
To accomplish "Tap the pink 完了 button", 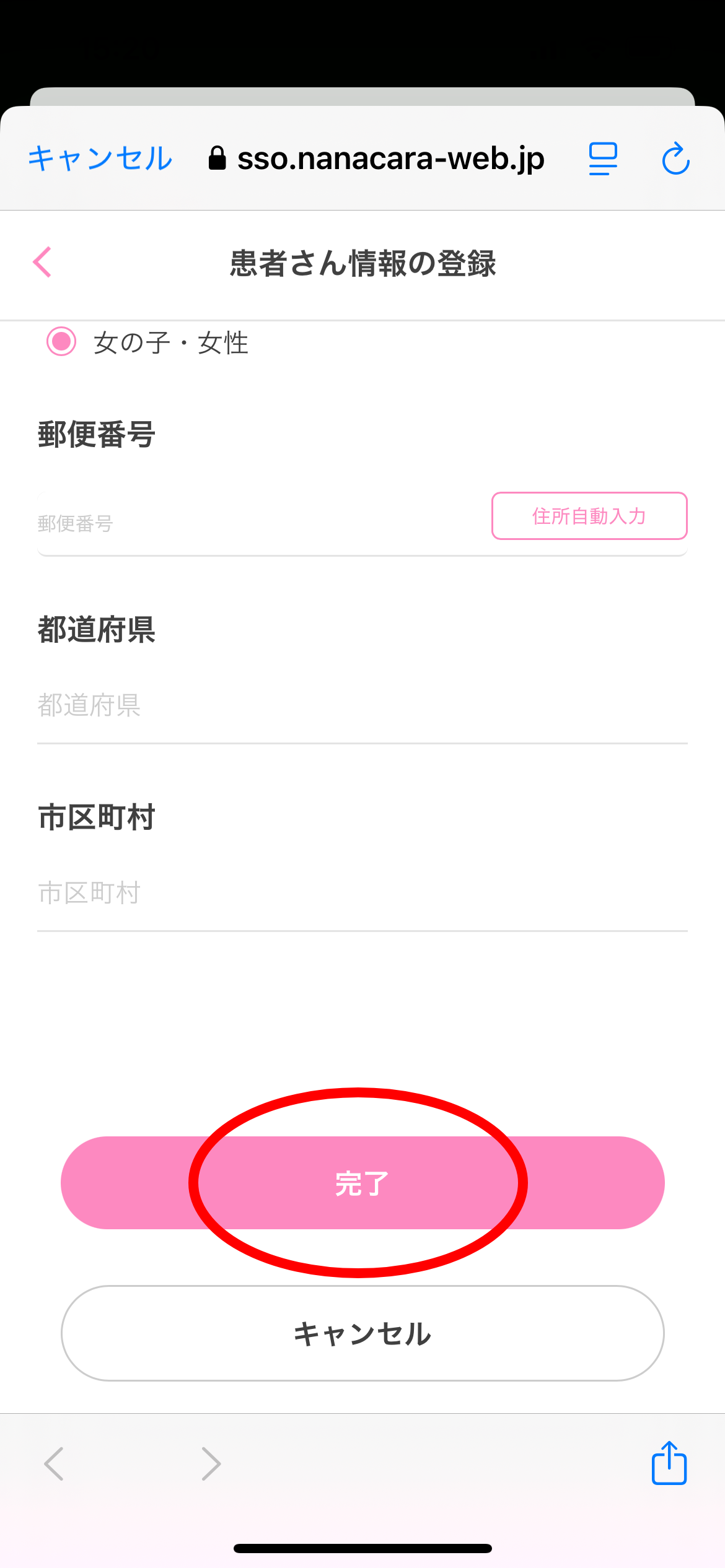I will click(362, 1183).
